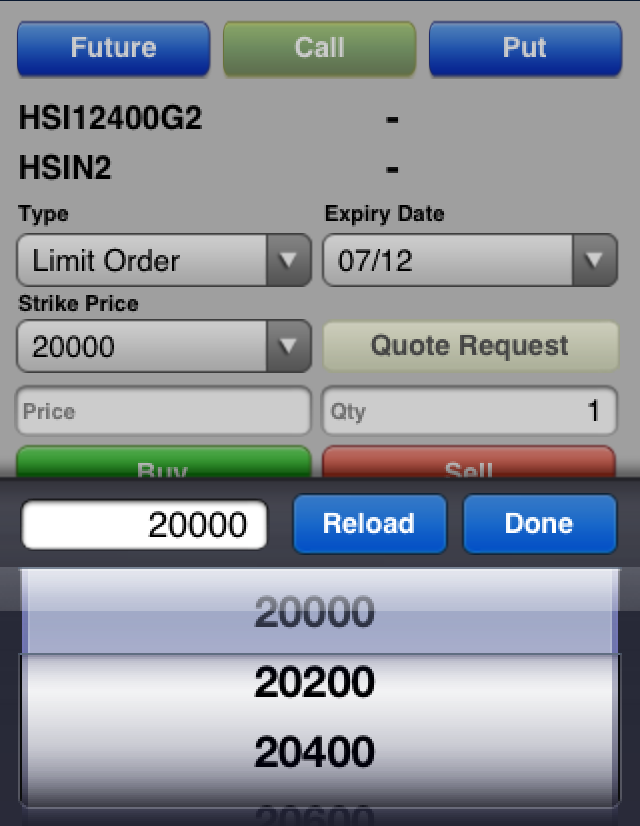The height and width of the screenshot is (826, 640).
Task: Switch to the Future tab
Action: 113,48
